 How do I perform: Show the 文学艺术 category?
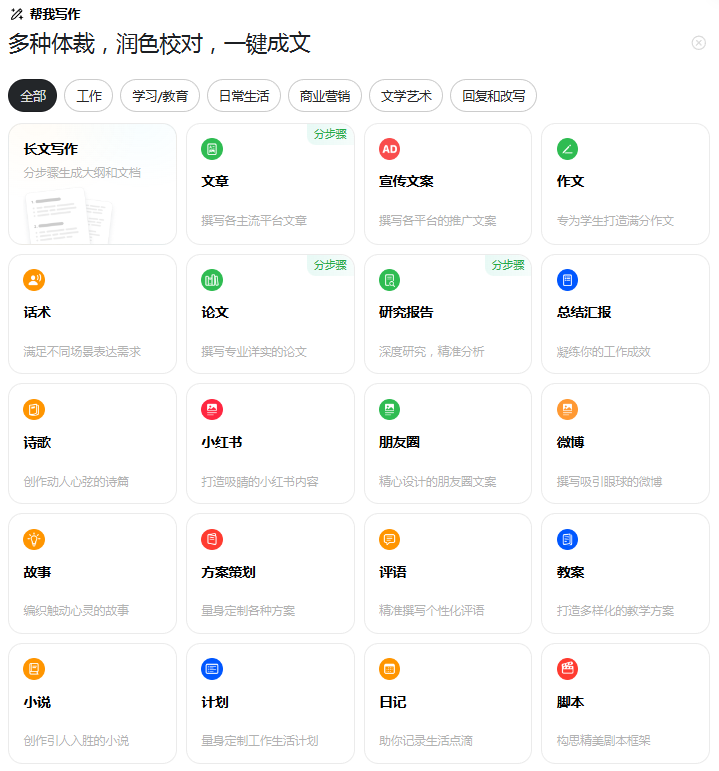pos(406,96)
